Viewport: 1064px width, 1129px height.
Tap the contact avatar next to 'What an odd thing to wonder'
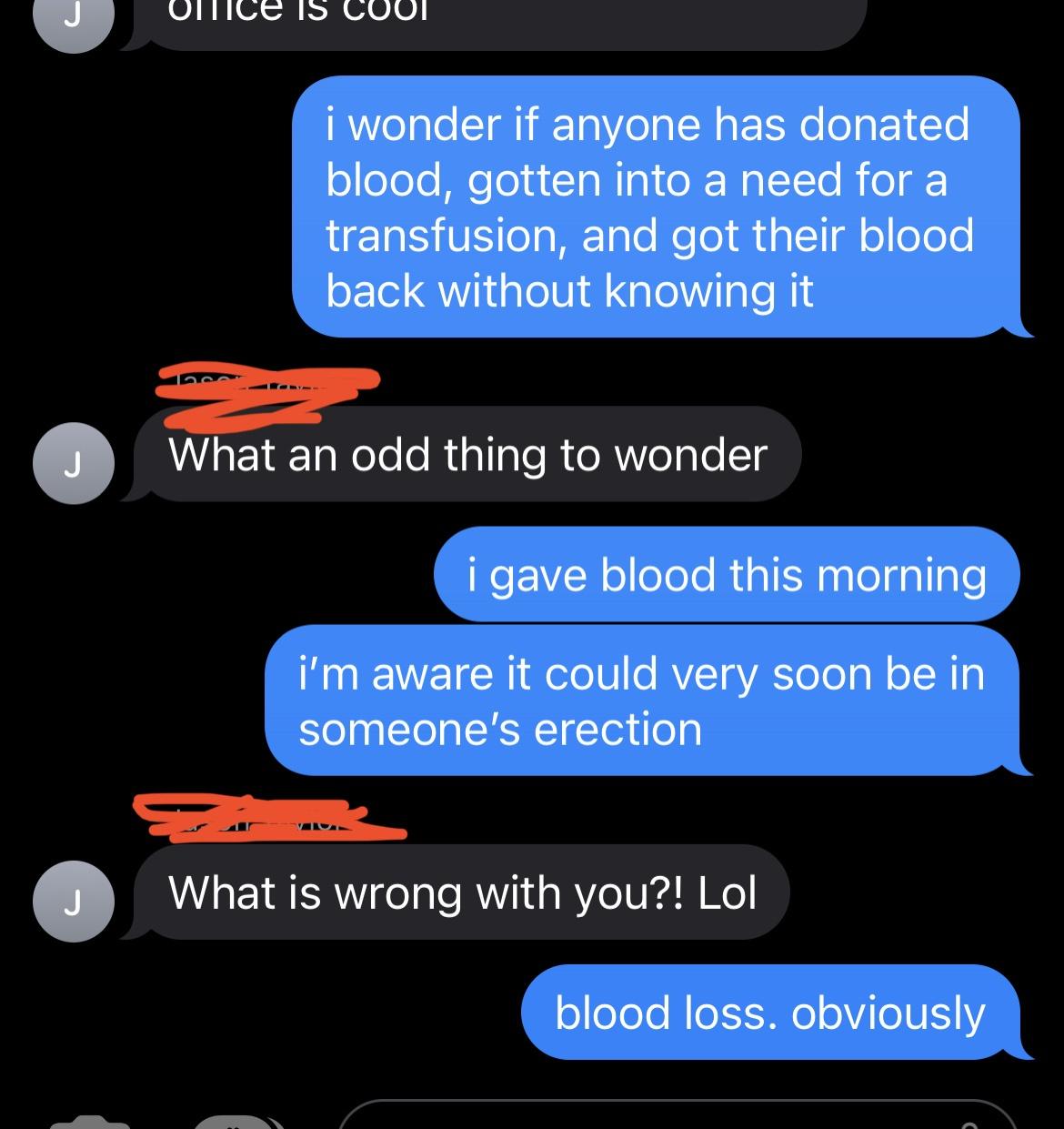point(74,462)
